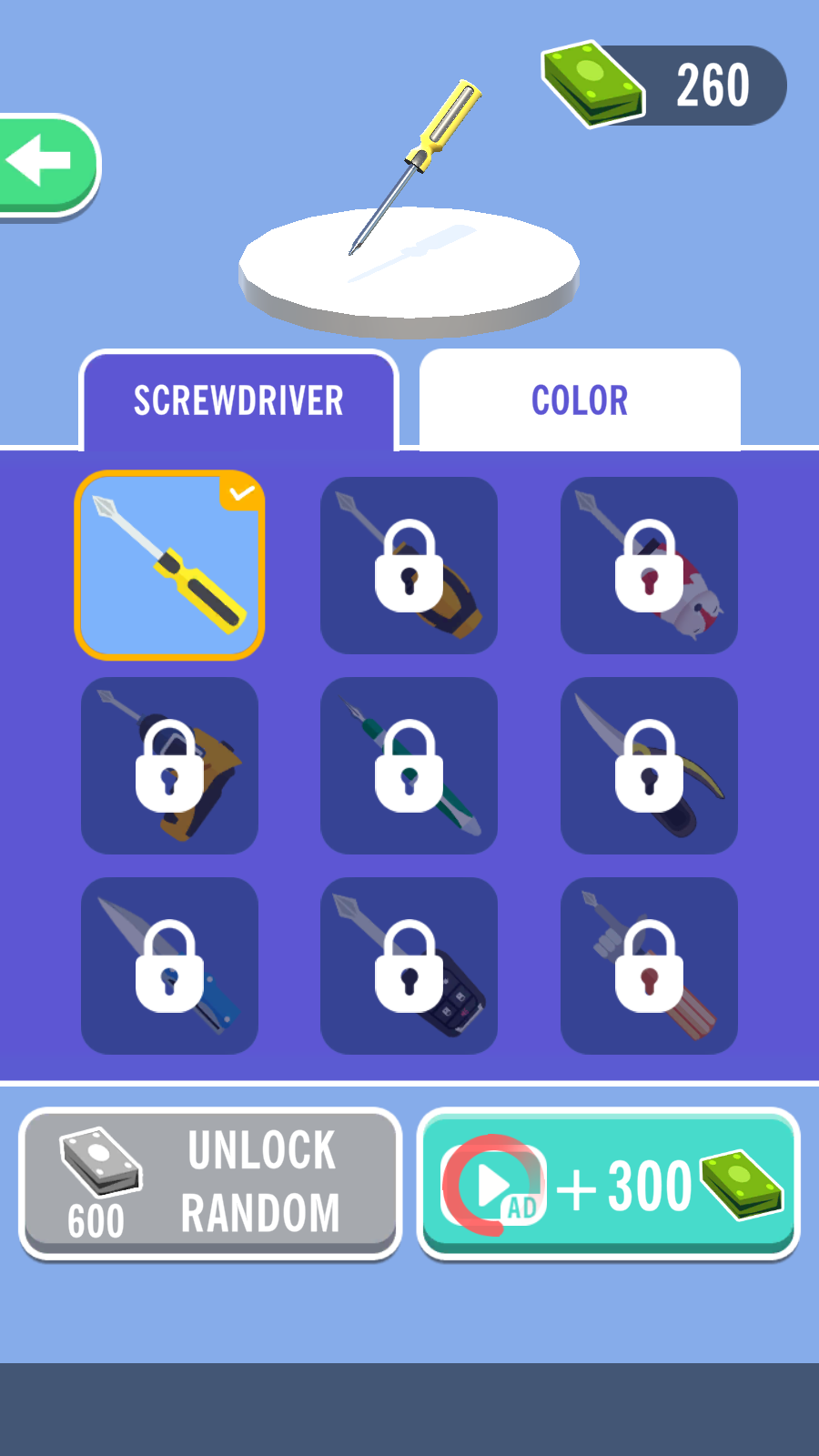Watch an ad for +300 cash
The width and height of the screenshot is (819, 1456).
click(608, 1183)
